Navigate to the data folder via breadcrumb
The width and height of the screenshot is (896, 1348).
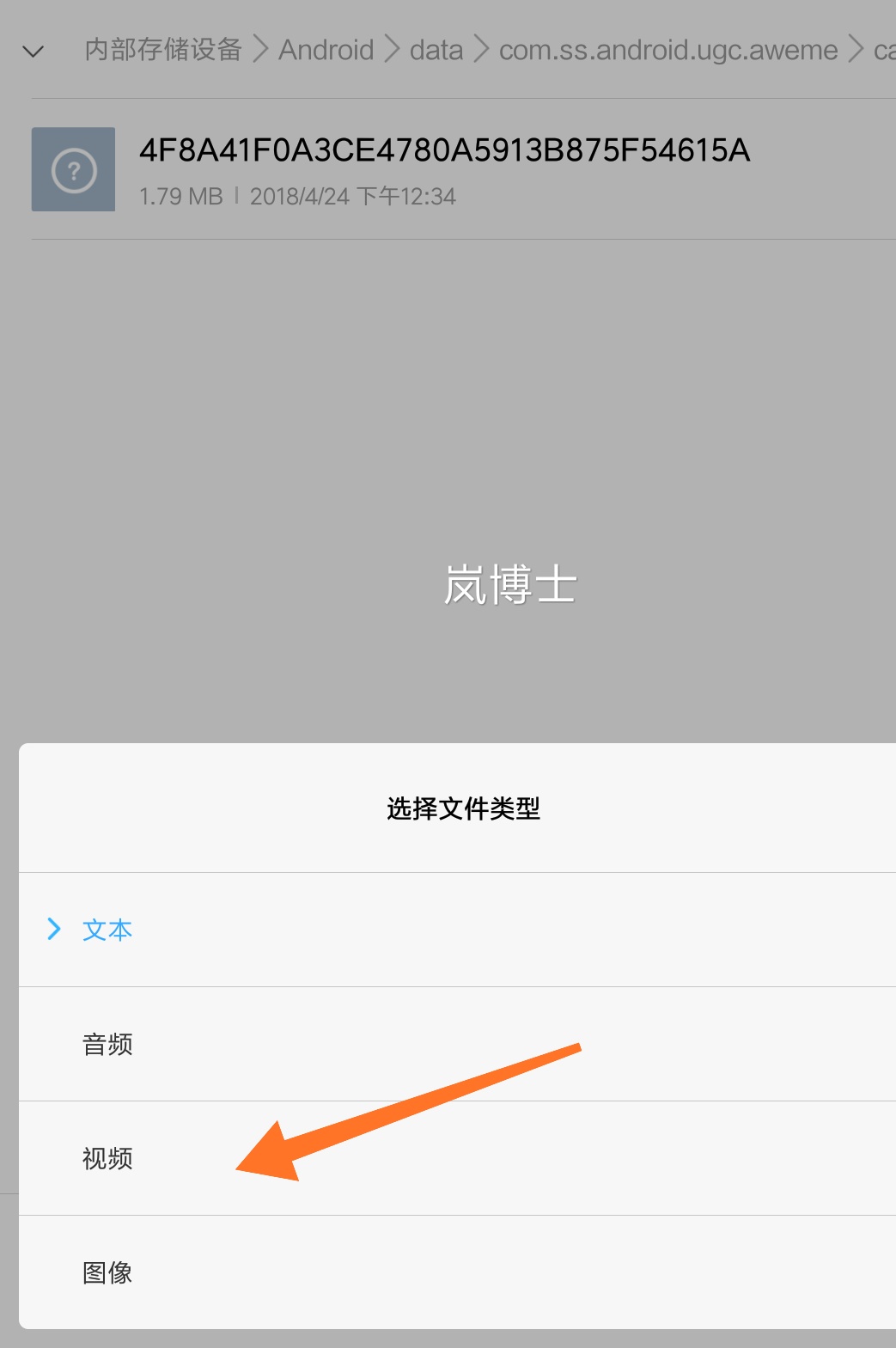point(436,50)
